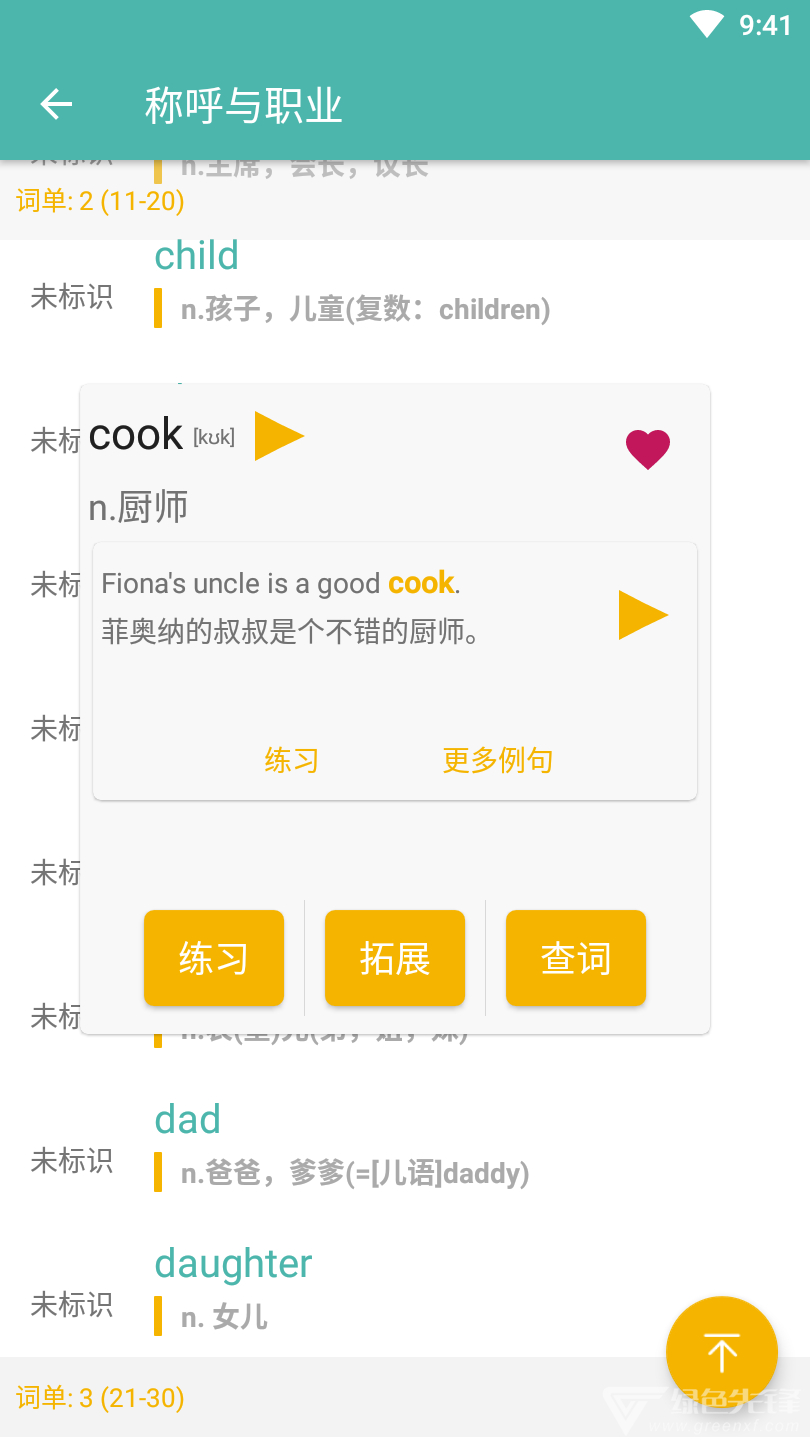Viewport: 810px width, 1440px height.
Task: Select the word entry daughter
Action: 233,1263
